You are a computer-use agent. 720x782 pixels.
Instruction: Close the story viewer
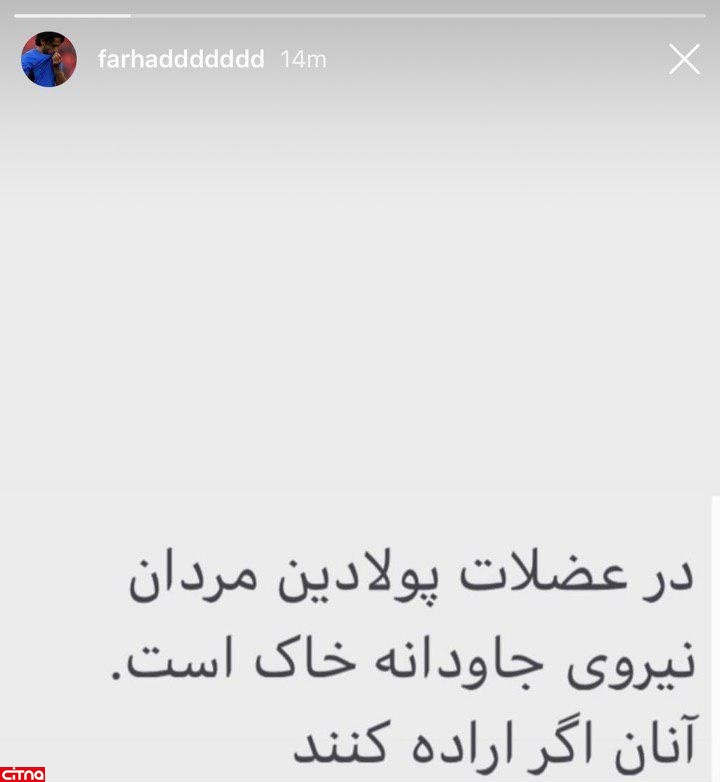pos(684,60)
